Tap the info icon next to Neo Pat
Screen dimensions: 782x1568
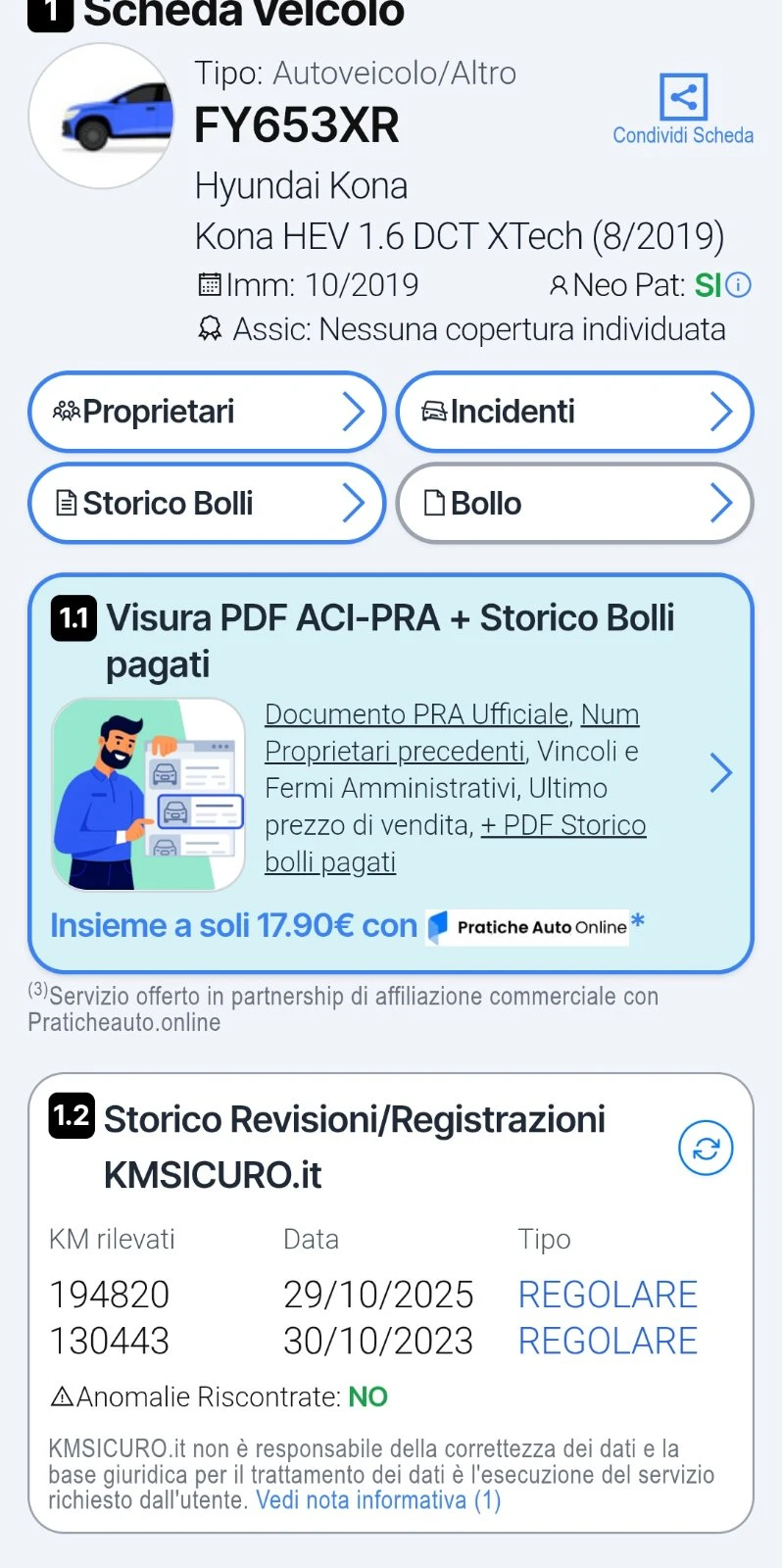[739, 285]
